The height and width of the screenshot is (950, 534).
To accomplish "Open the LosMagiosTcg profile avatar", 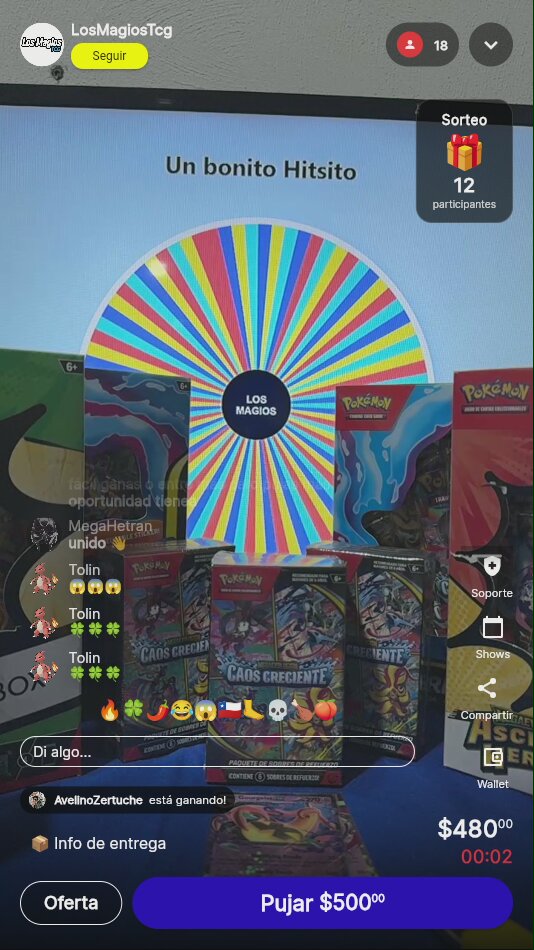I will point(42,44).
